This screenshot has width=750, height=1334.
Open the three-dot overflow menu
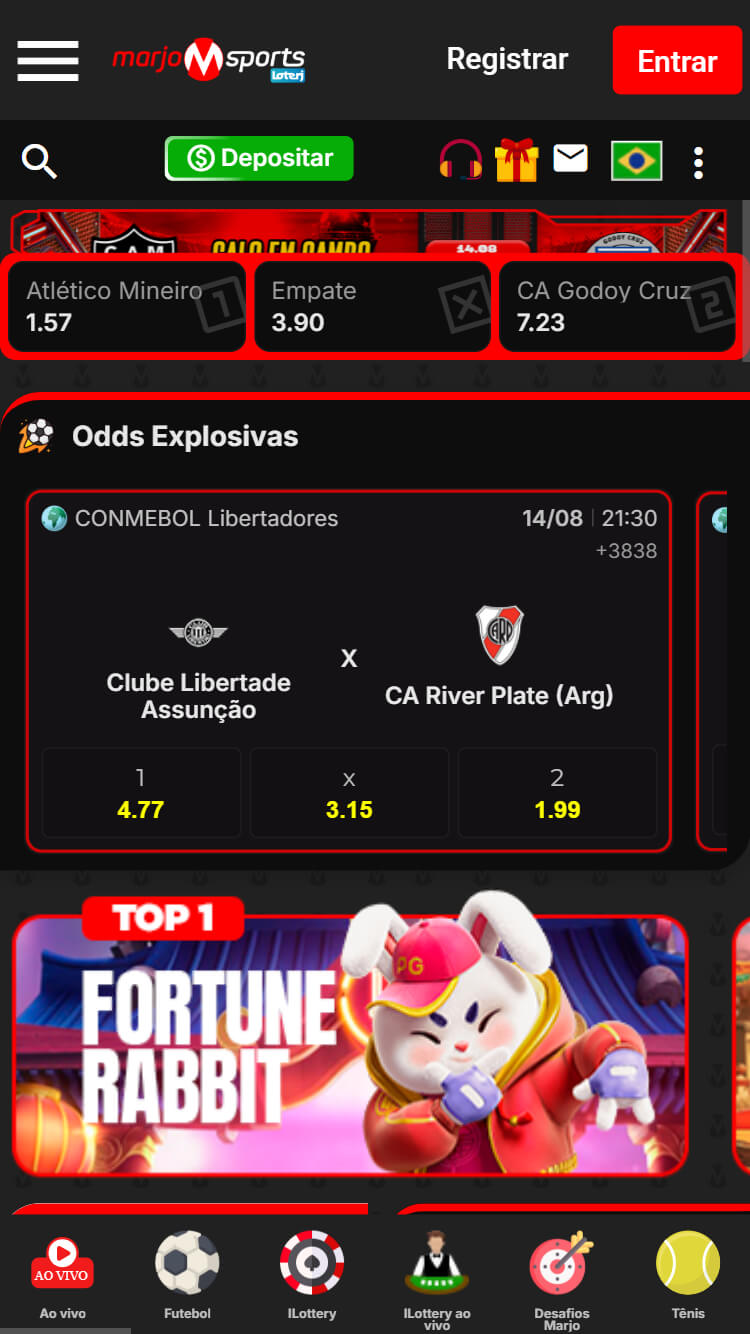(699, 162)
